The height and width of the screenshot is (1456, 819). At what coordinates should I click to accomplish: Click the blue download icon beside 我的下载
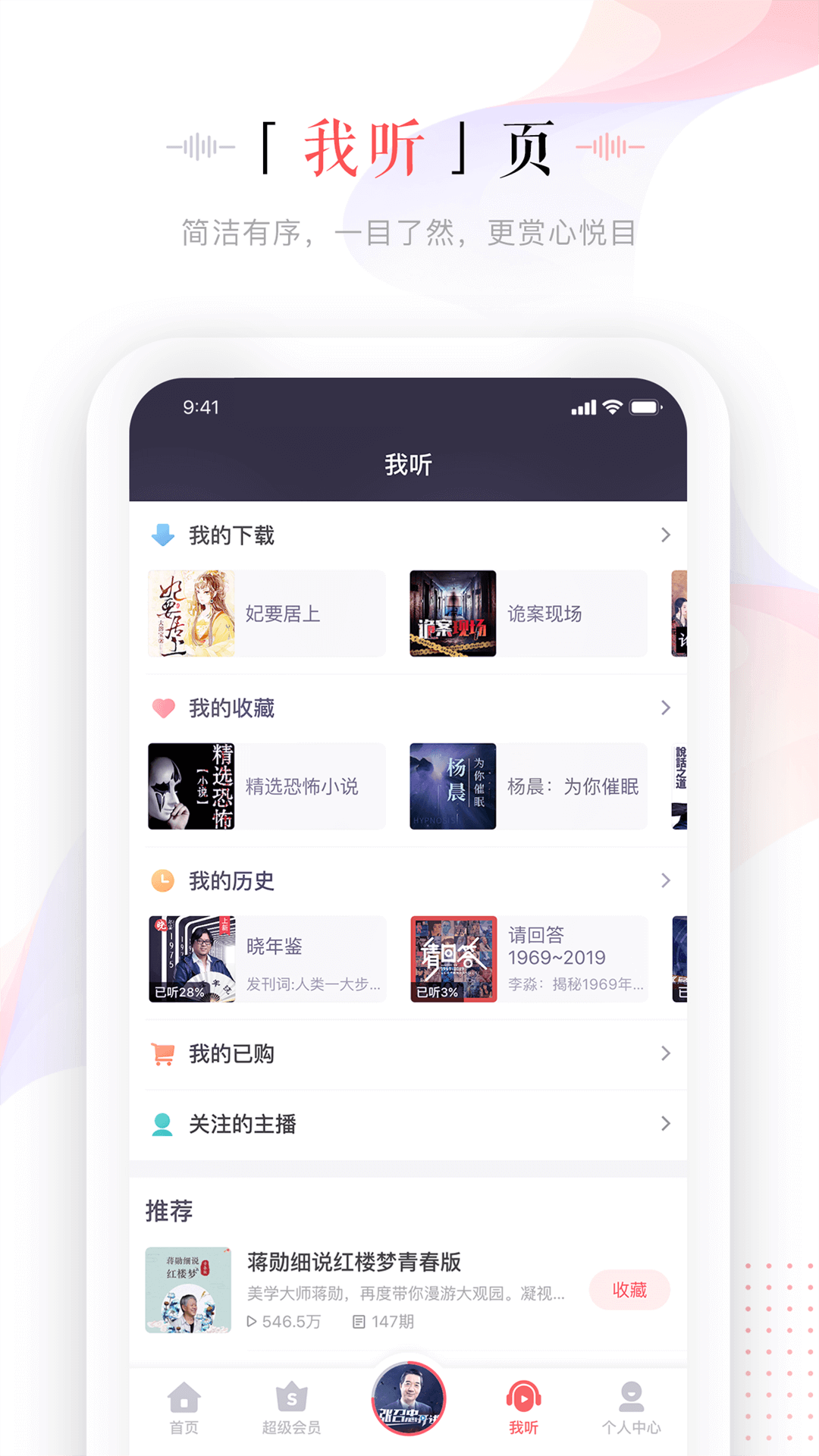(162, 535)
